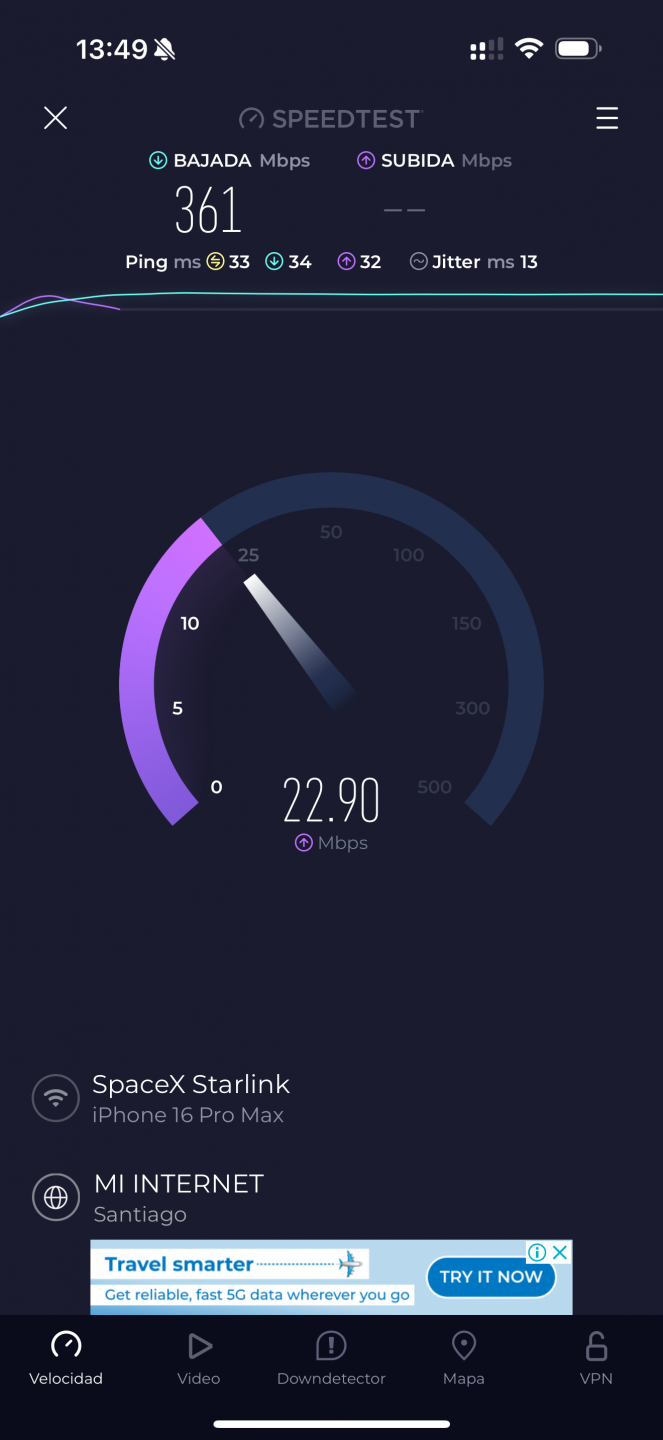
Task: Tap the TRY IT NOW ad button
Action: coord(491,1277)
